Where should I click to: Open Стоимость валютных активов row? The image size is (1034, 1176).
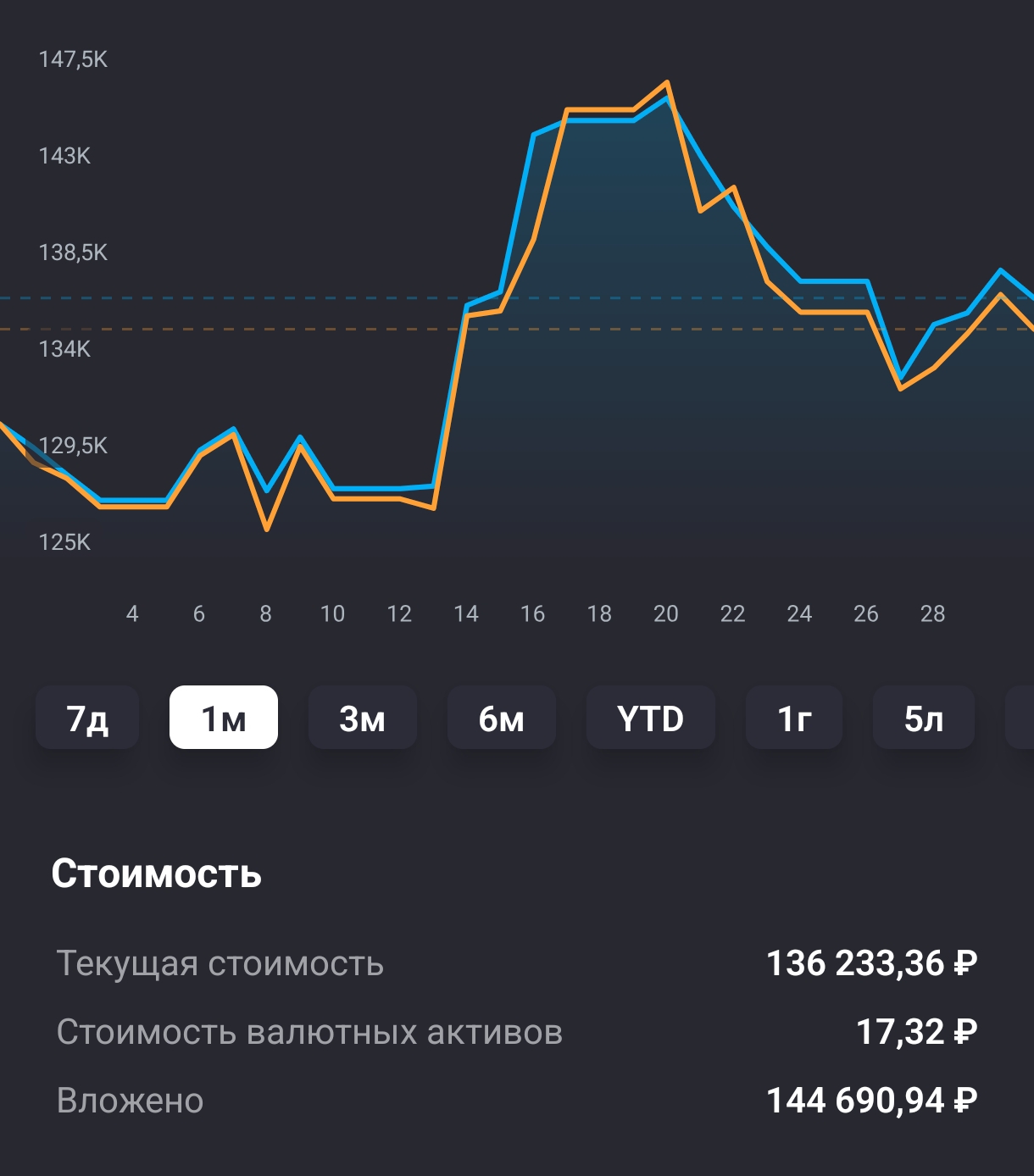click(x=309, y=1031)
